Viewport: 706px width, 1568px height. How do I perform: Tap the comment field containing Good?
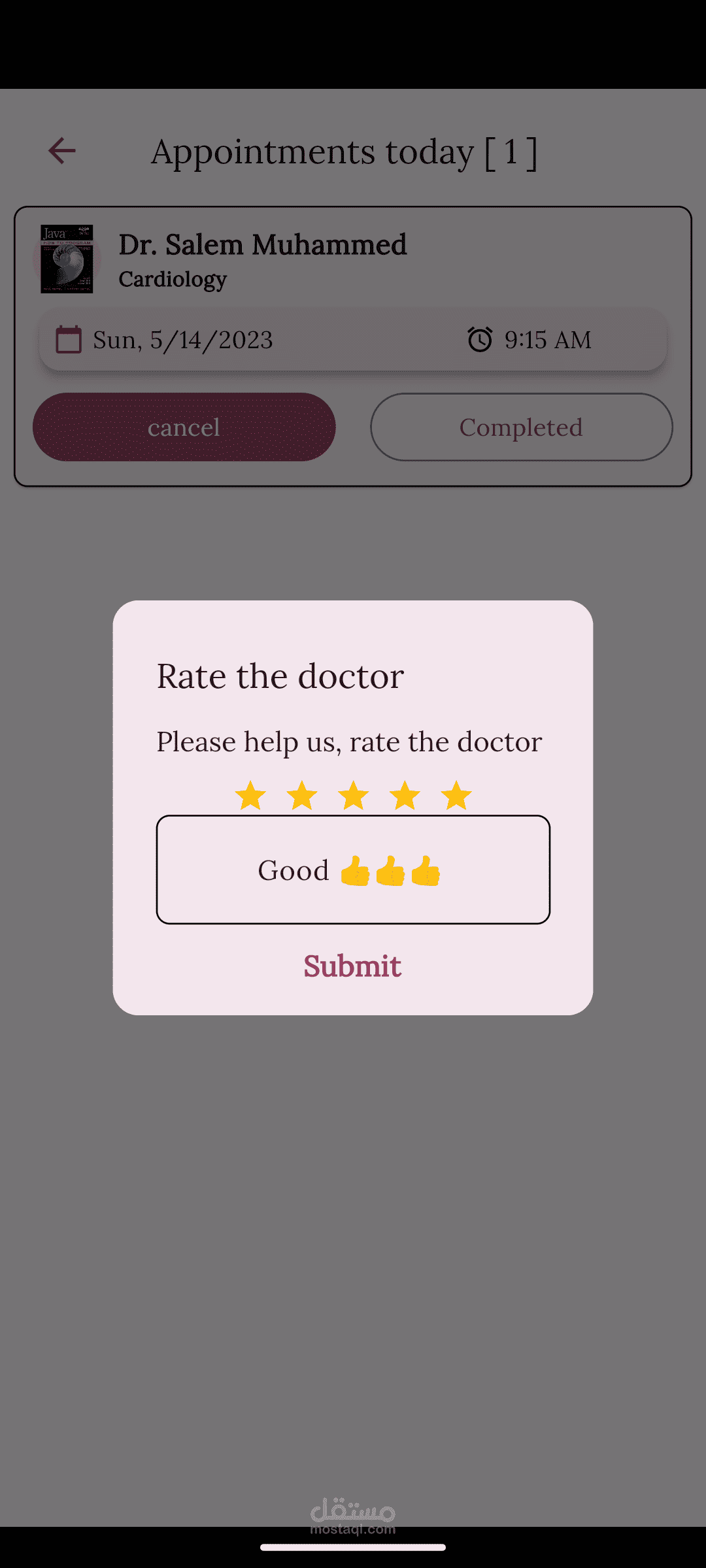353,870
